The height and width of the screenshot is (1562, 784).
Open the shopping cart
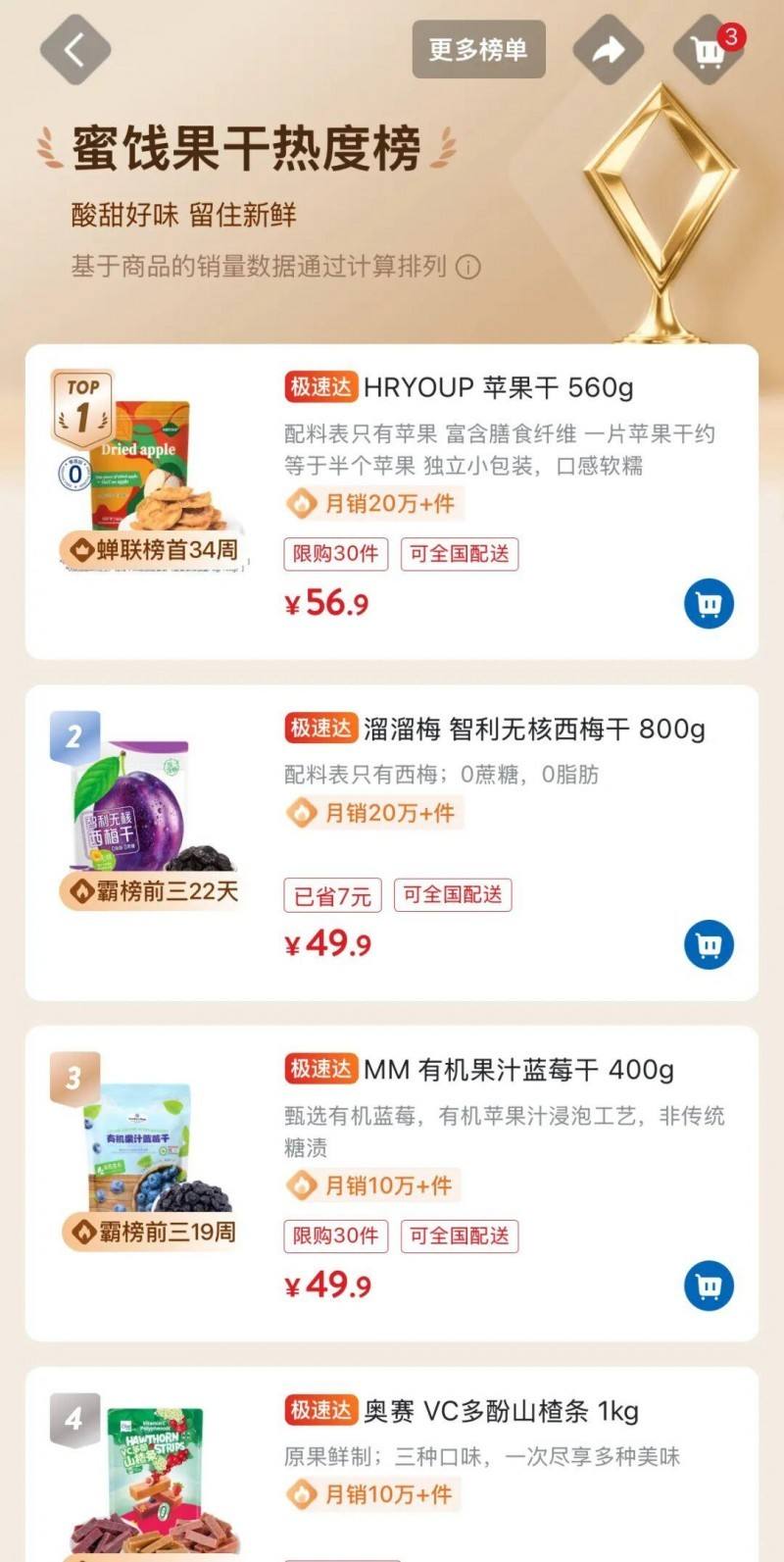tap(708, 50)
